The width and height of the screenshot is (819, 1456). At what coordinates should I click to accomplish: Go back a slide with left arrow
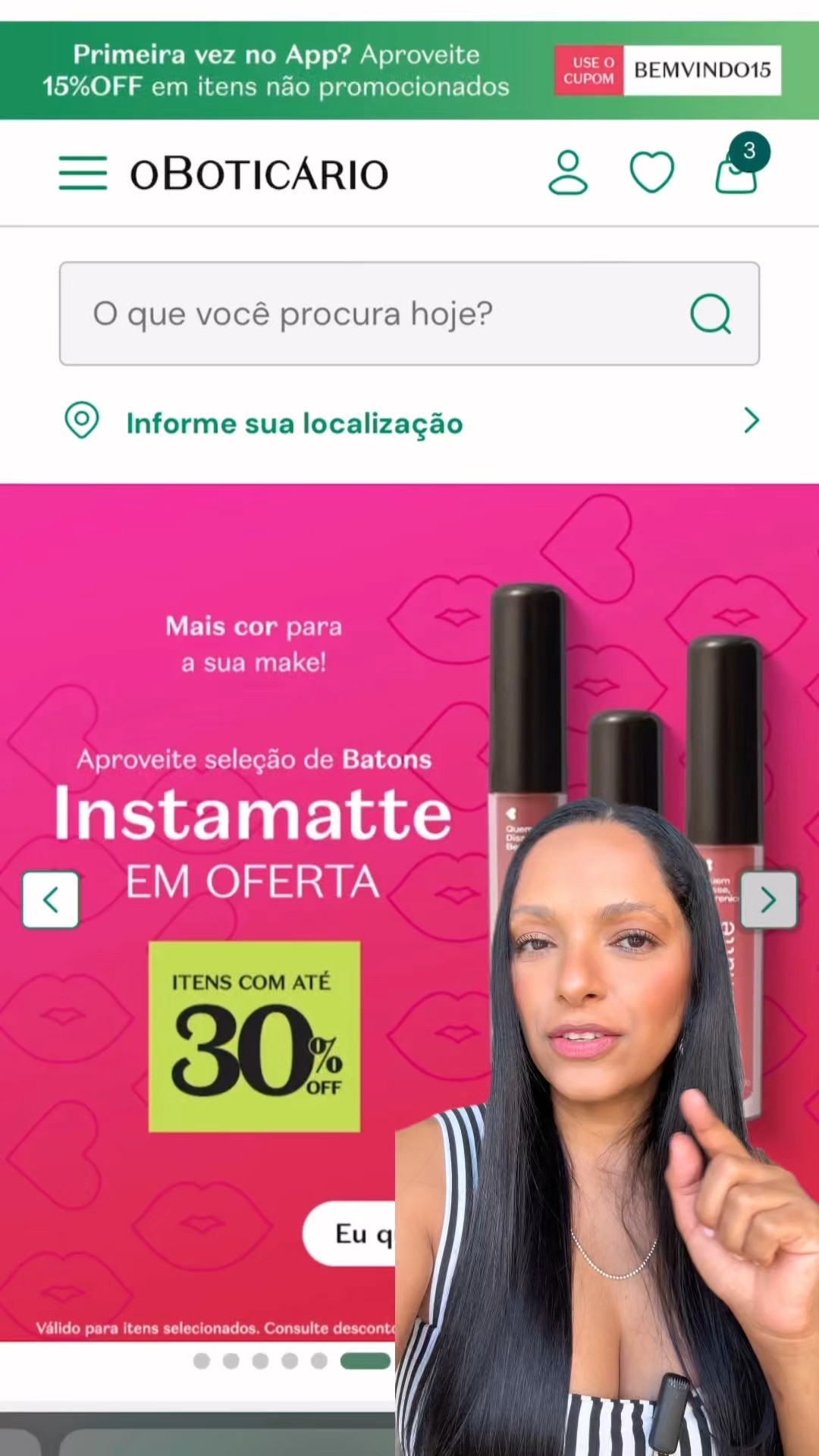[x=50, y=899]
